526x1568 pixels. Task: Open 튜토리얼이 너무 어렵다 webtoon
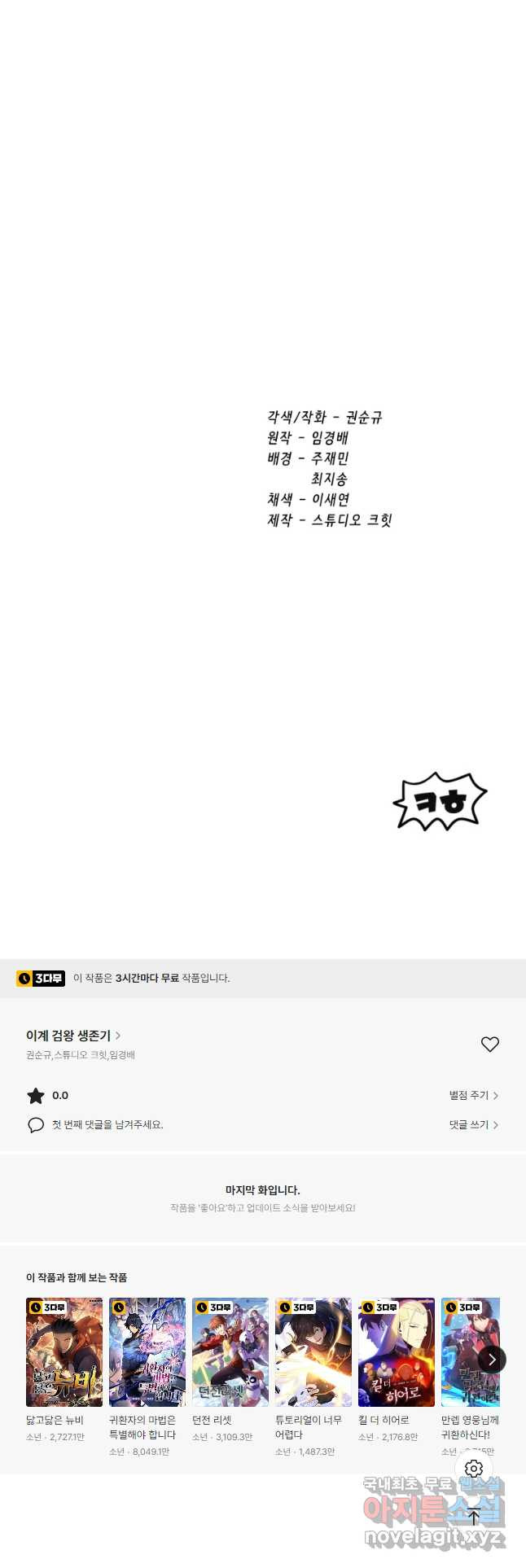313,1351
